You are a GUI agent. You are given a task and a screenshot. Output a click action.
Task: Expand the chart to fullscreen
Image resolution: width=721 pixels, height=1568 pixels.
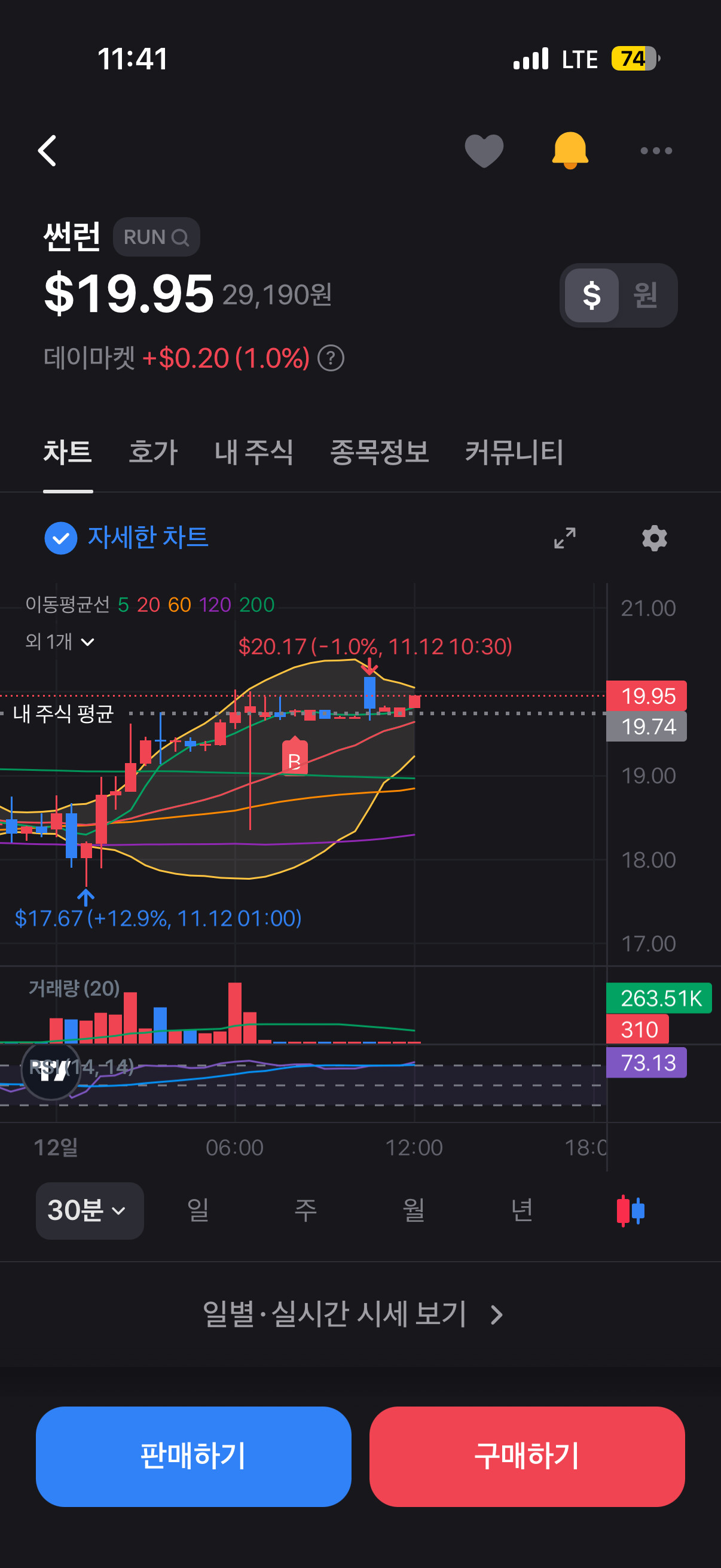click(x=564, y=538)
